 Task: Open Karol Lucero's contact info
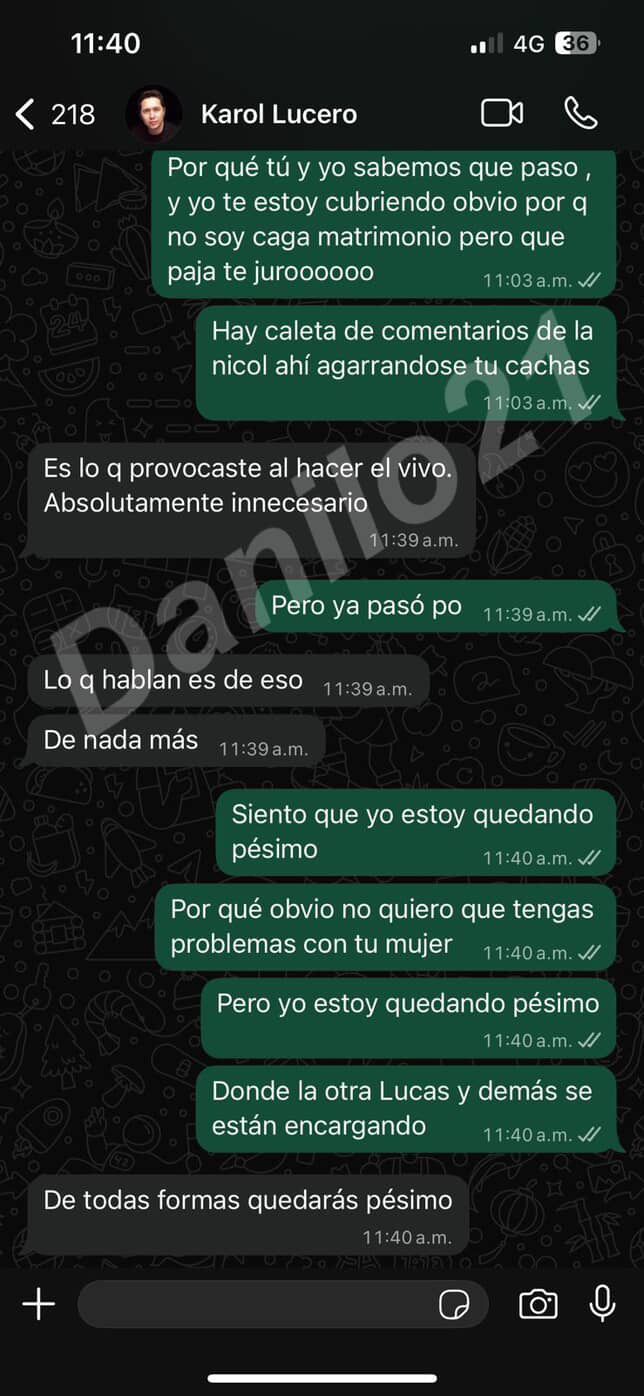coord(278,114)
